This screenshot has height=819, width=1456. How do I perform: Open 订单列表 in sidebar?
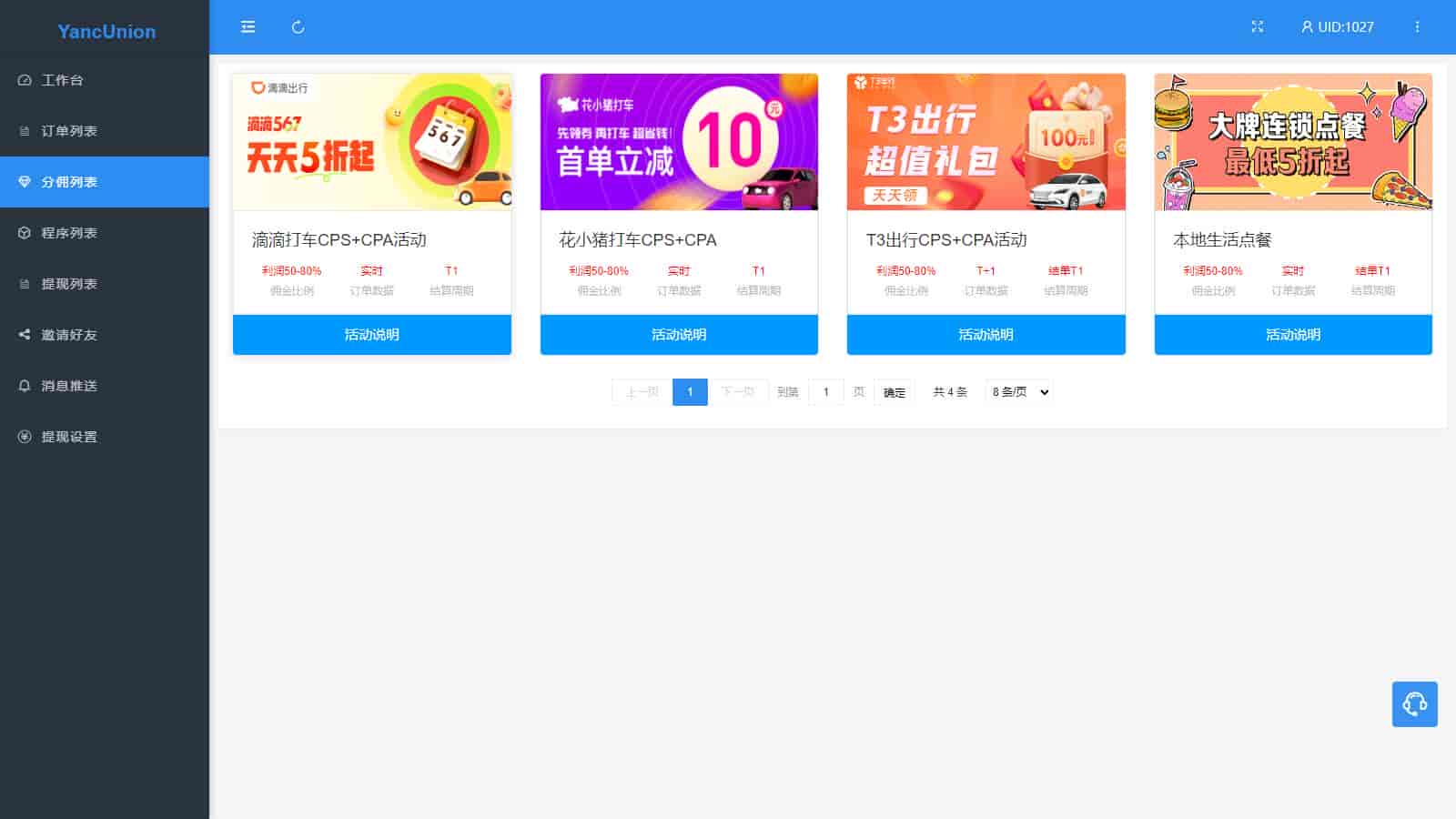coord(68,131)
